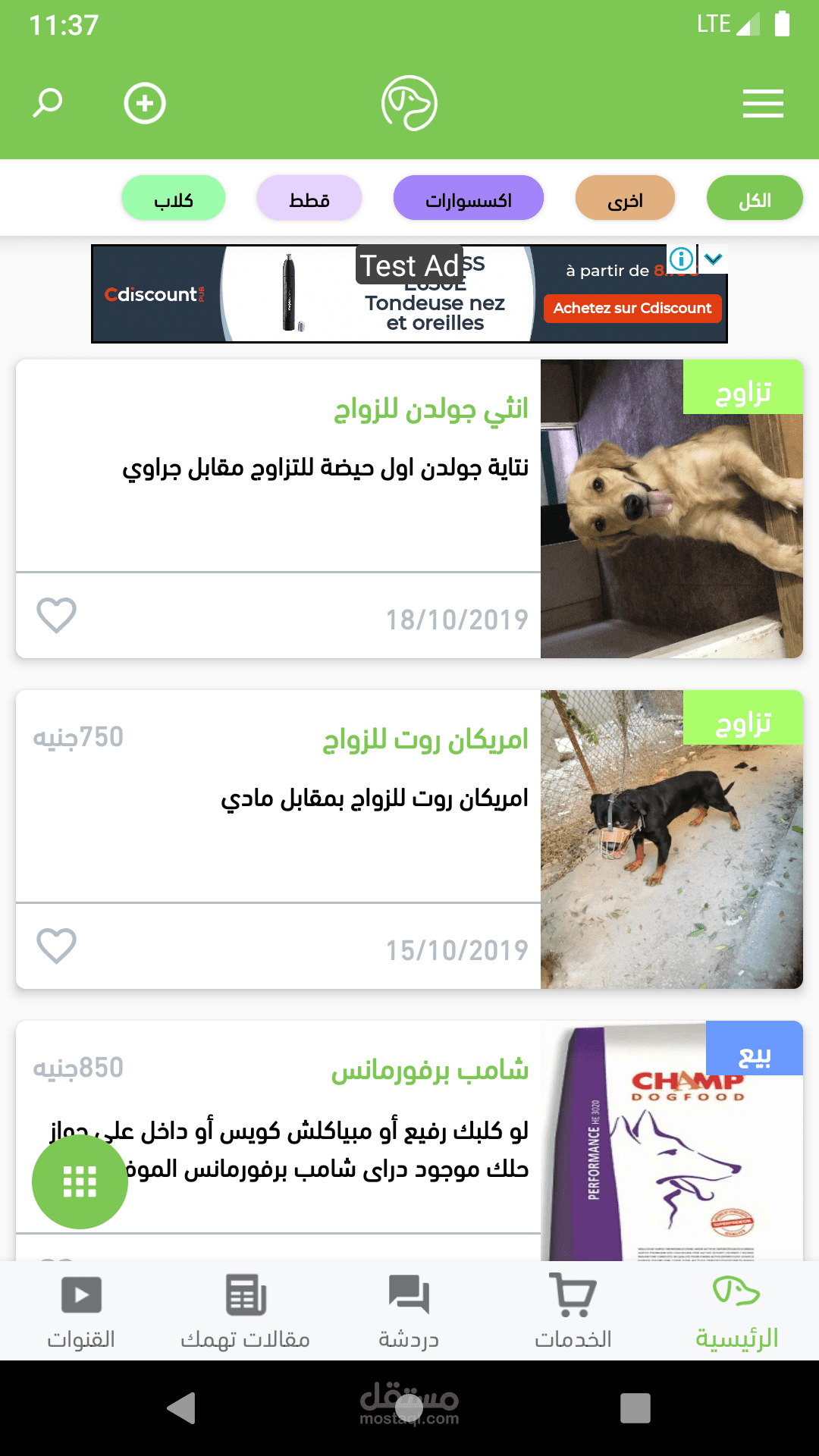Tap the green grid floating button
Image resolution: width=819 pixels, height=1456 pixels.
[80, 1181]
